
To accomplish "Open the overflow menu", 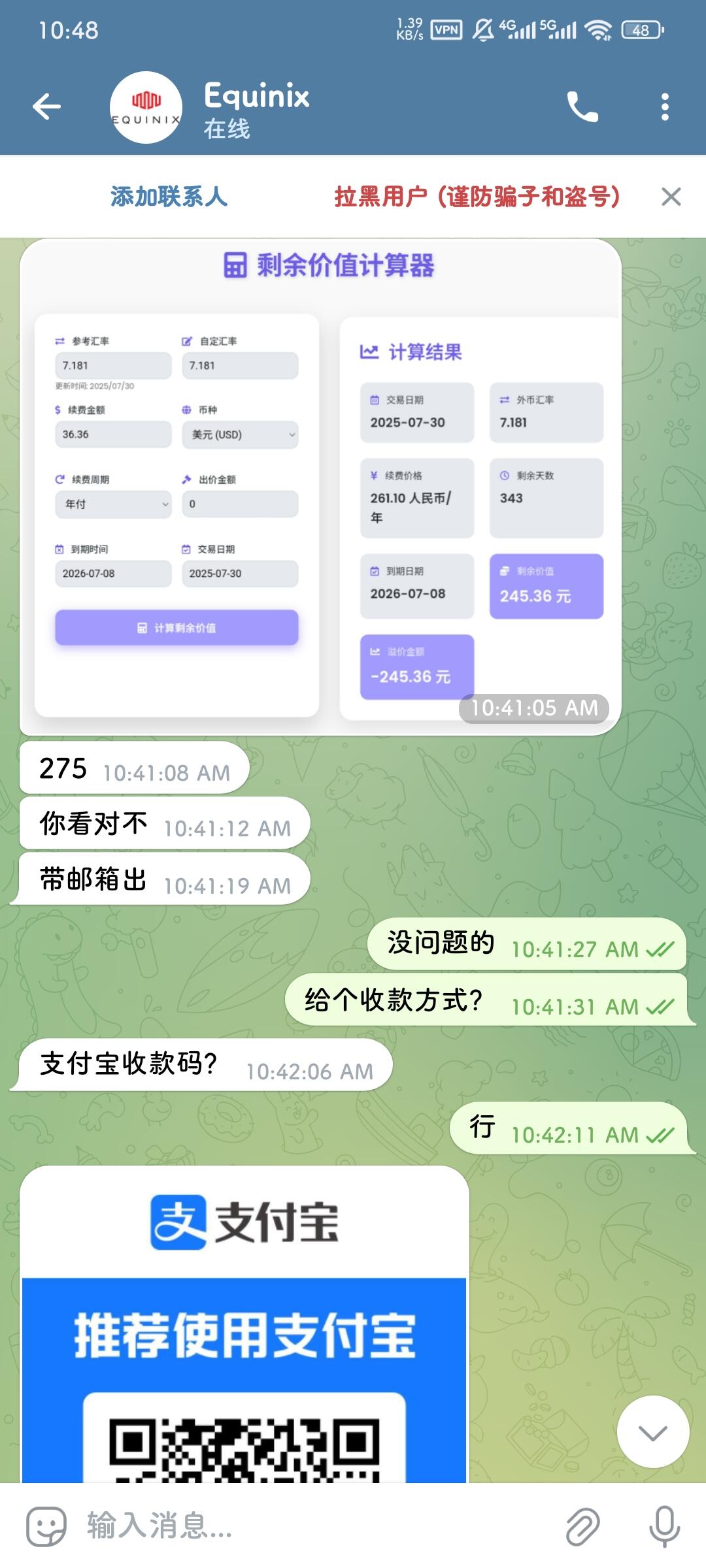I will click(665, 106).
